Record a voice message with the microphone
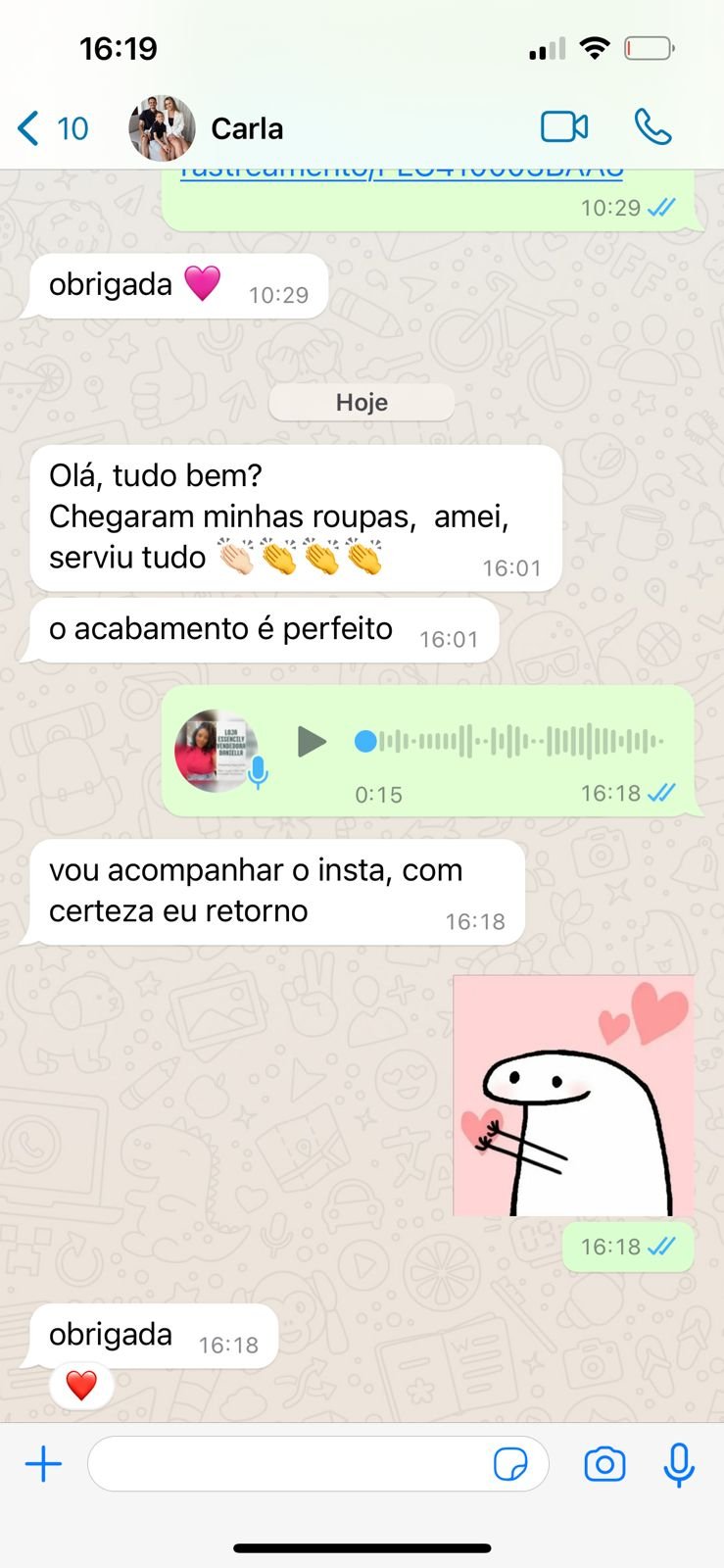The width and height of the screenshot is (724, 1568). point(679,1465)
